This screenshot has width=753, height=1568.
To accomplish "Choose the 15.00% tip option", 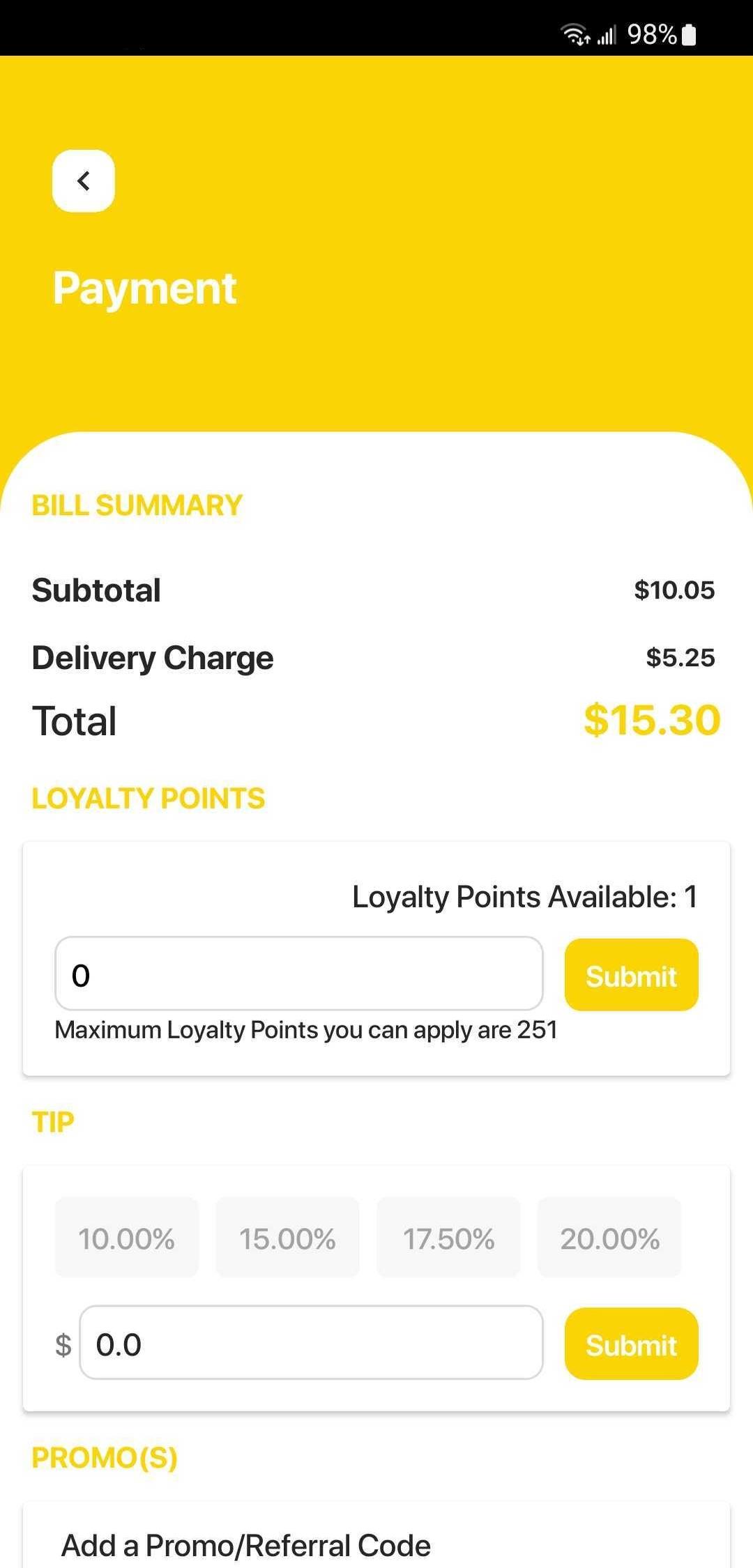I will tap(287, 1238).
